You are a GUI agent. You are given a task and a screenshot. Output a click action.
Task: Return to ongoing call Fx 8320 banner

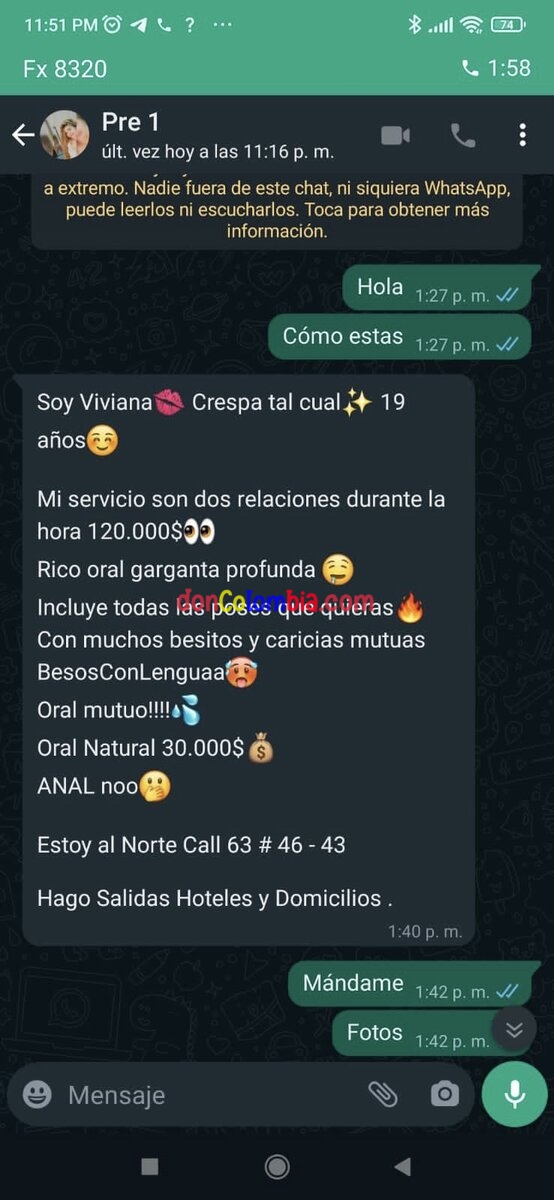point(277,68)
